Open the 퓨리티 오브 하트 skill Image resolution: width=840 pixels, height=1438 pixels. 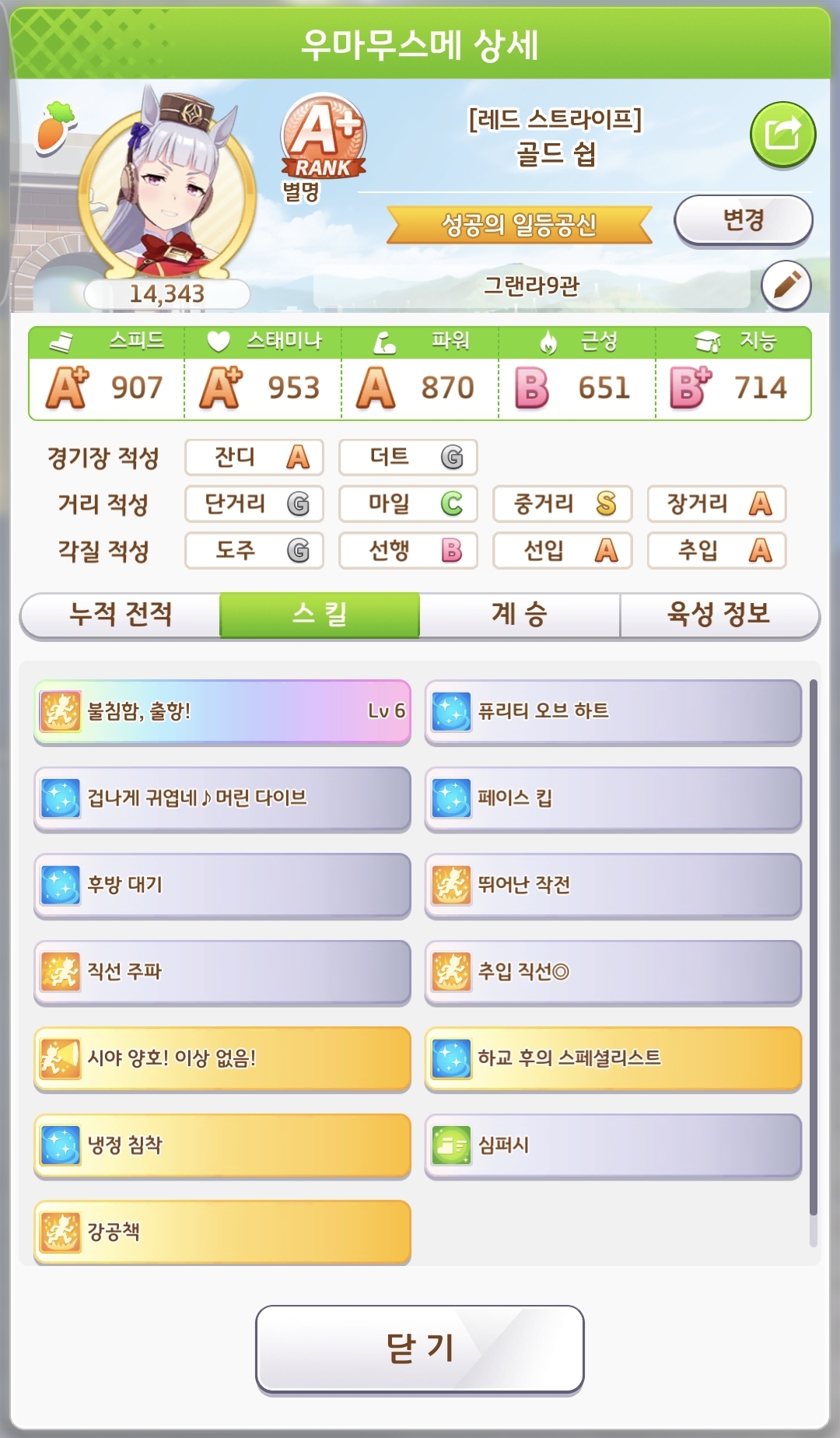pos(613,711)
